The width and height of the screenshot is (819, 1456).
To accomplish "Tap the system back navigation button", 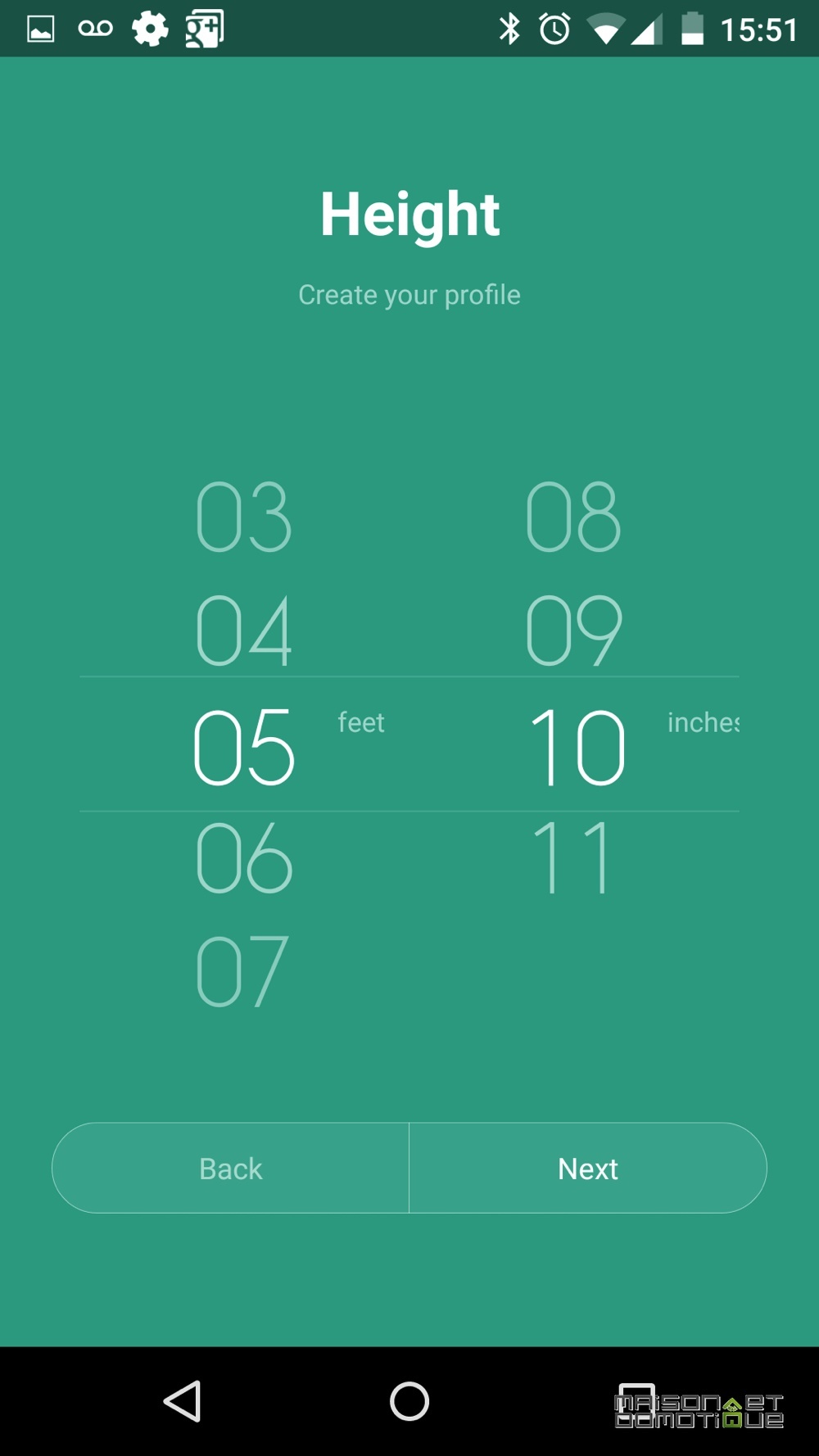I will pyautogui.click(x=183, y=1401).
